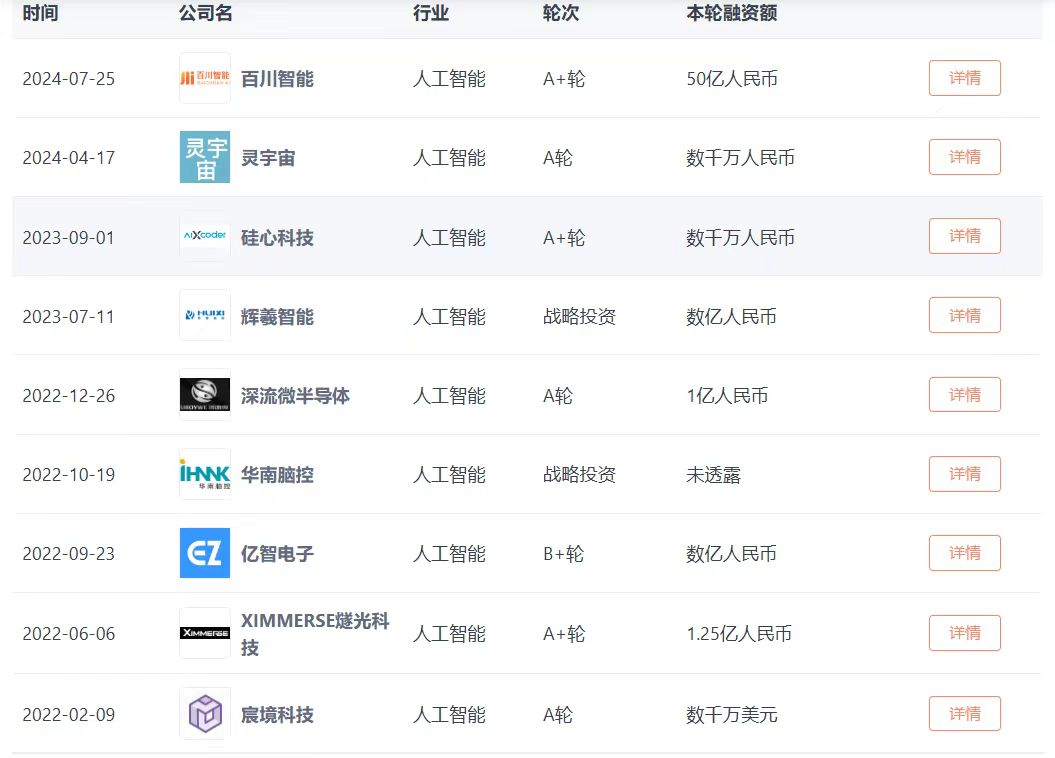
Task: Show 详情 for 深流微半导体
Action: pos(964,394)
